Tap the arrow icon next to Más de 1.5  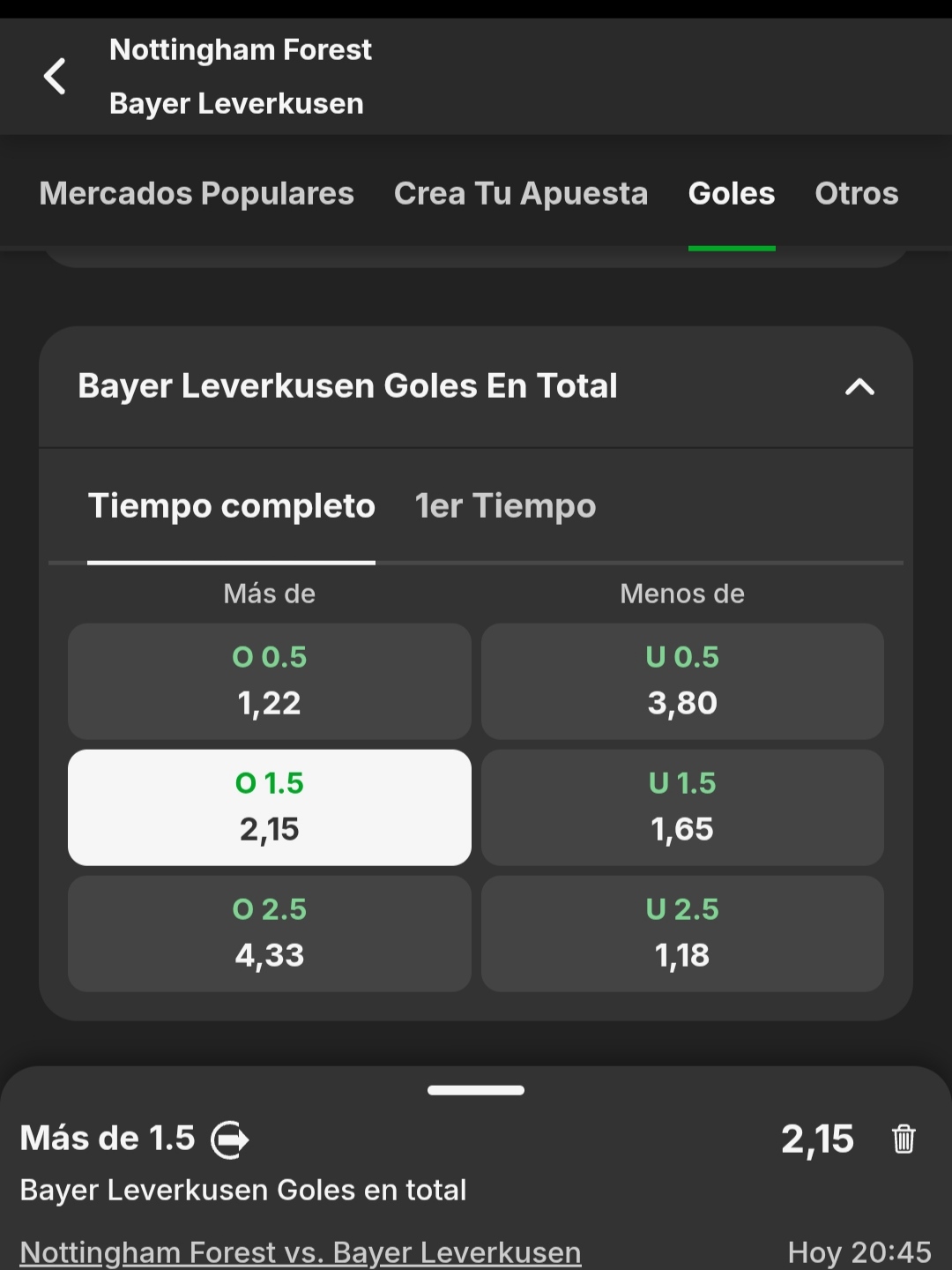(230, 1139)
